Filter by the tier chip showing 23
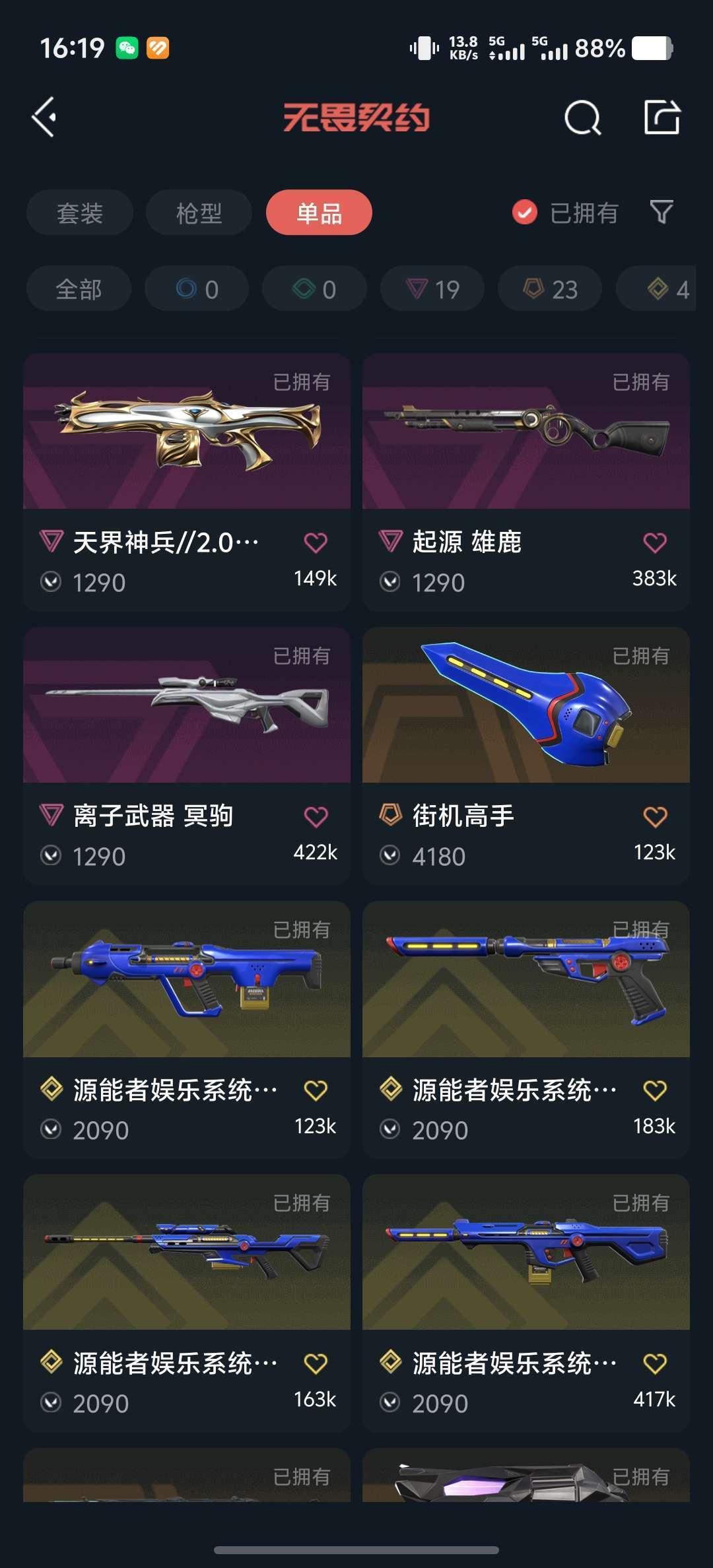This screenshot has width=713, height=1568. (550, 289)
